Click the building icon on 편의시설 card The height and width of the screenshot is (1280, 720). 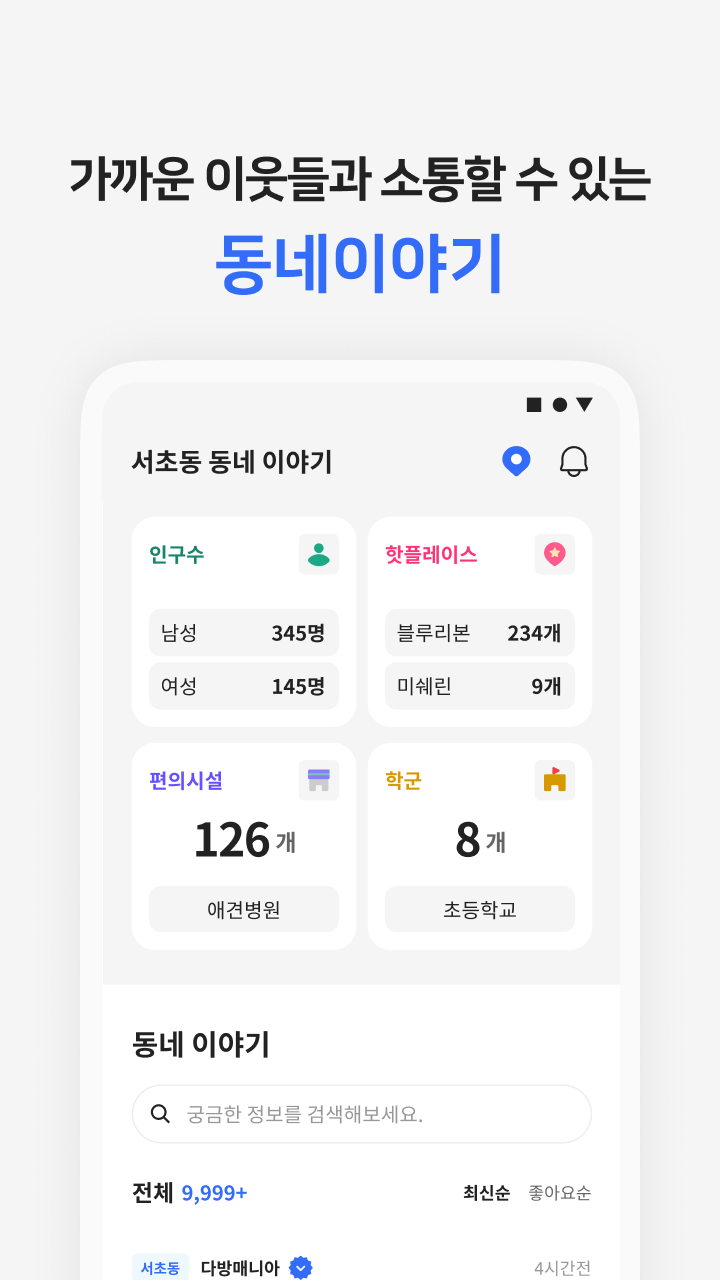(319, 781)
